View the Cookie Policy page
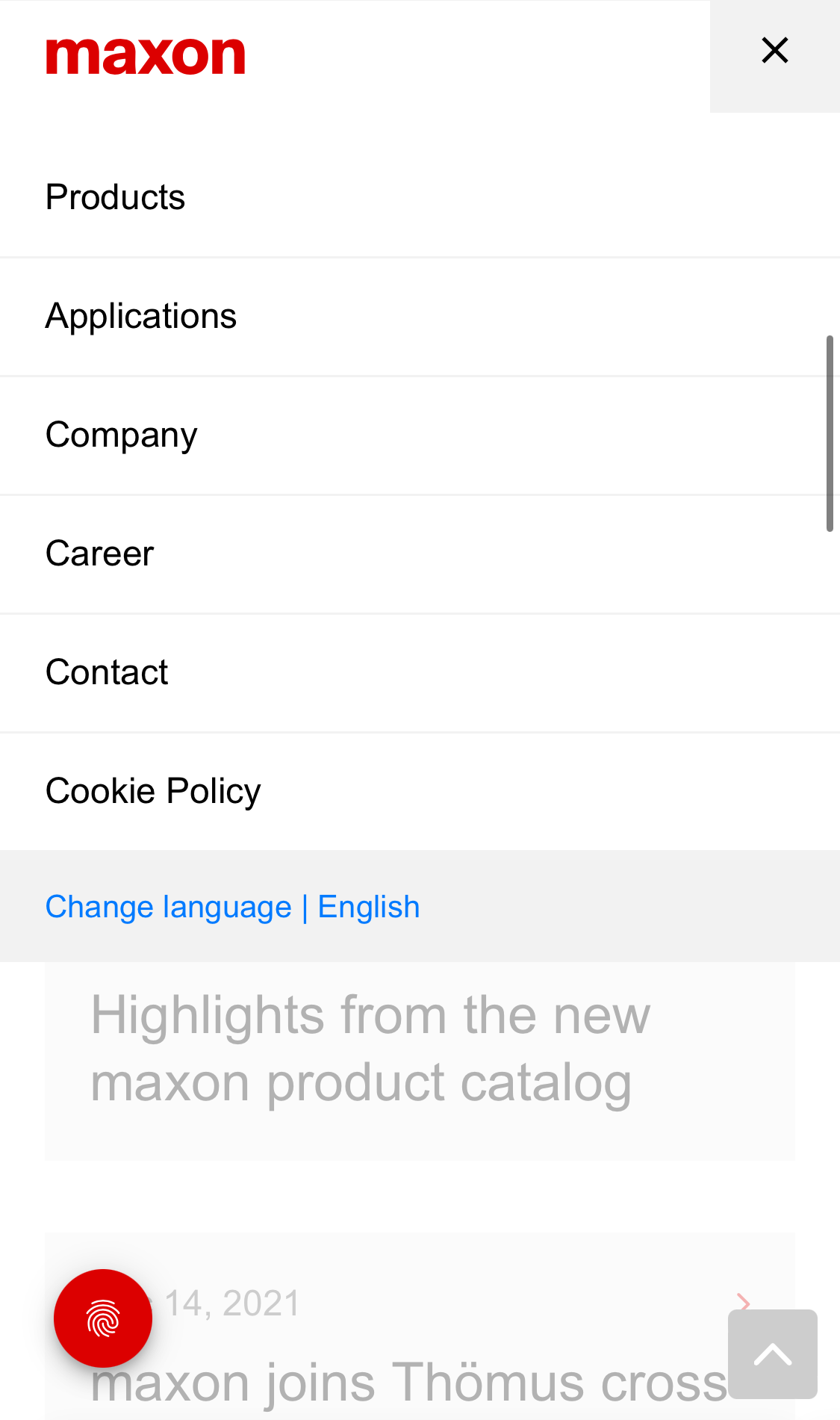This screenshot has height=1420, width=840. pos(153,790)
